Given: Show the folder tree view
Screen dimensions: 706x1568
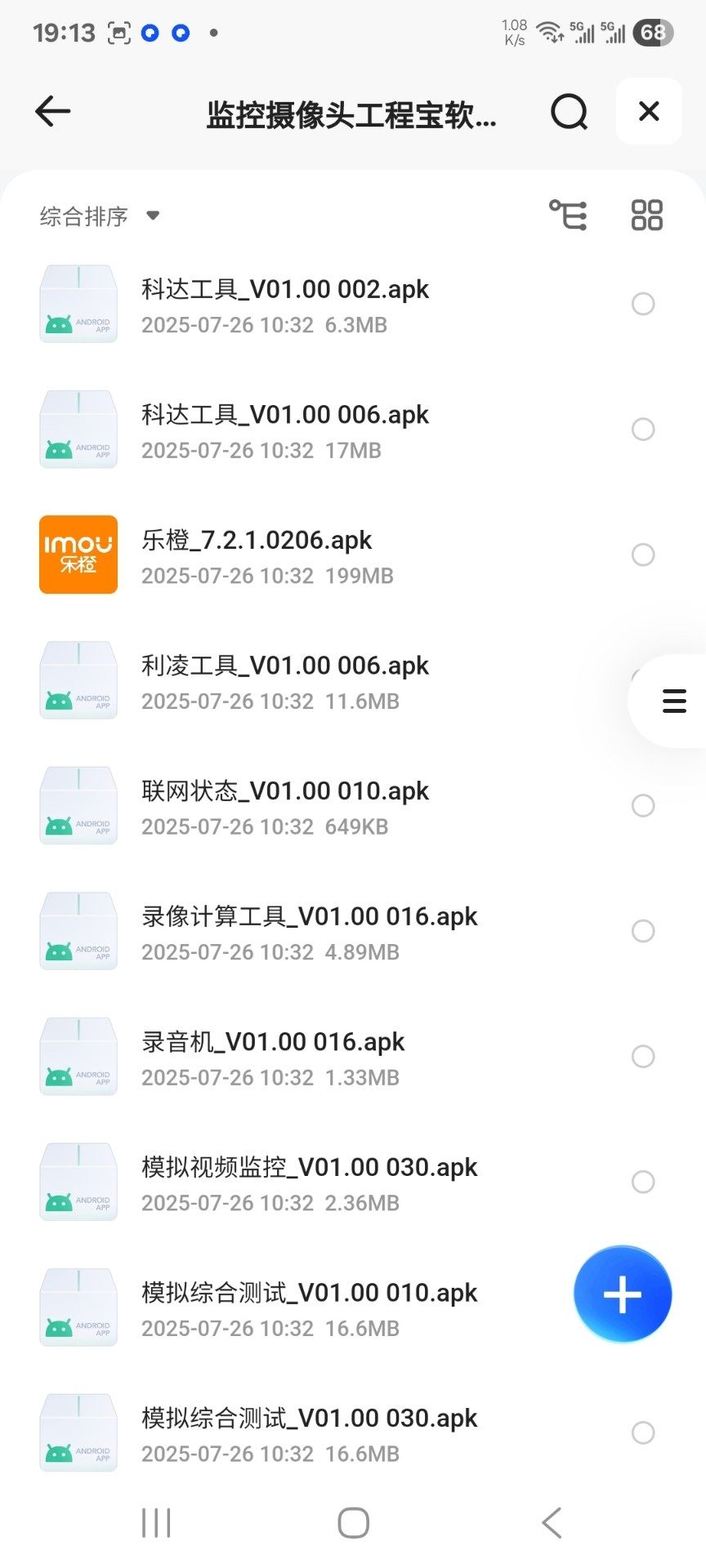Looking at the screenshot, I should coord(569,216).
